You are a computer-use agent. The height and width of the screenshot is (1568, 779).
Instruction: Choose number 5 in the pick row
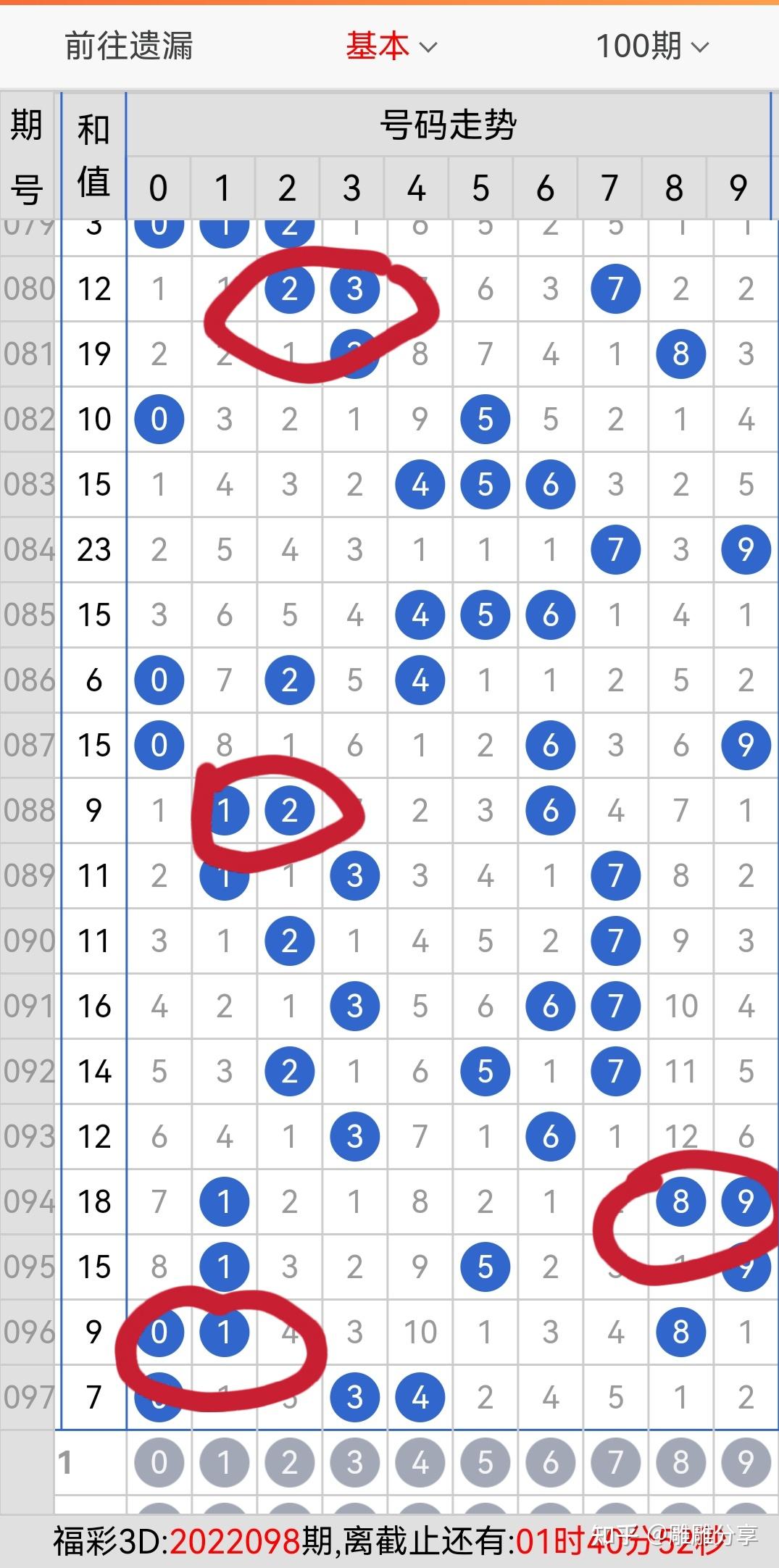(485, 1462)
